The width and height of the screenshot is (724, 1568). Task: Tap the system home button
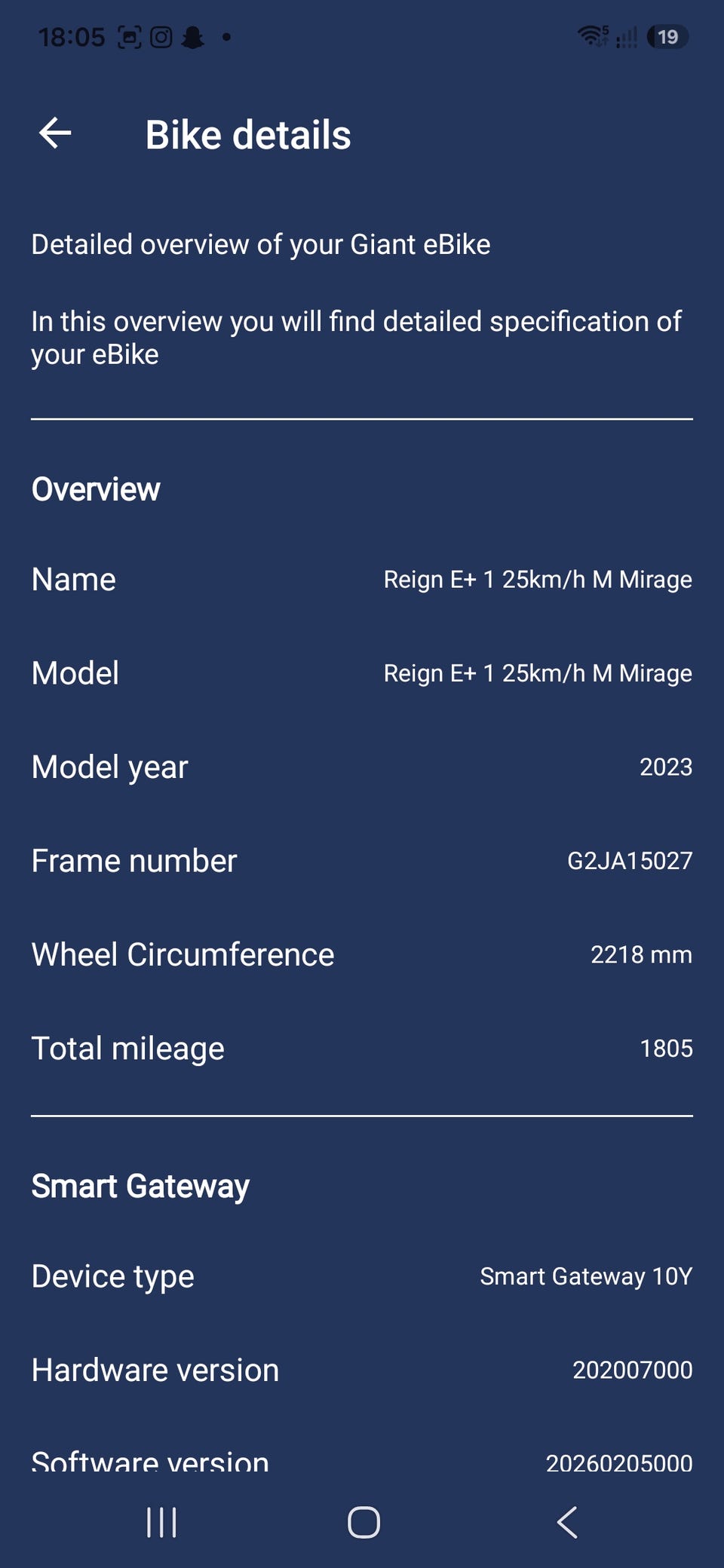tap(364, 1522)
